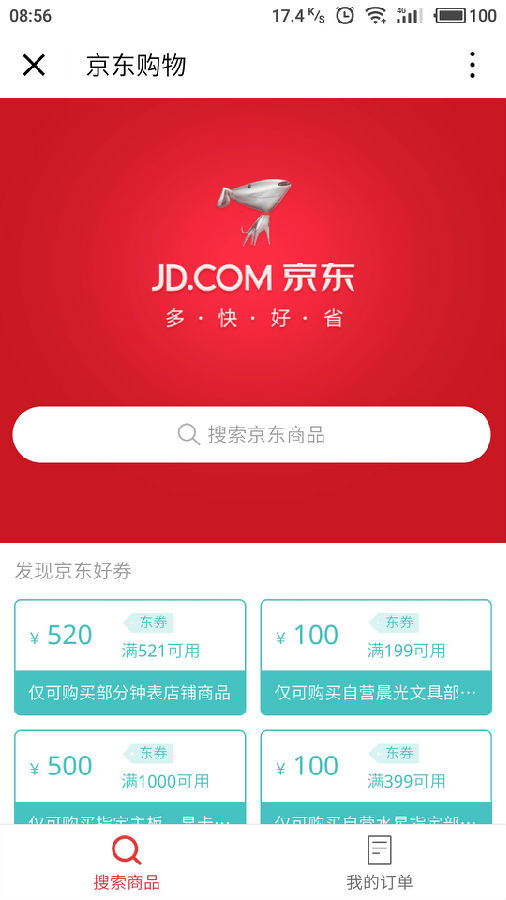Open the three-dot overflow menu
The height and width of the screenshot is (900, 506).
(x=472, y=65)
